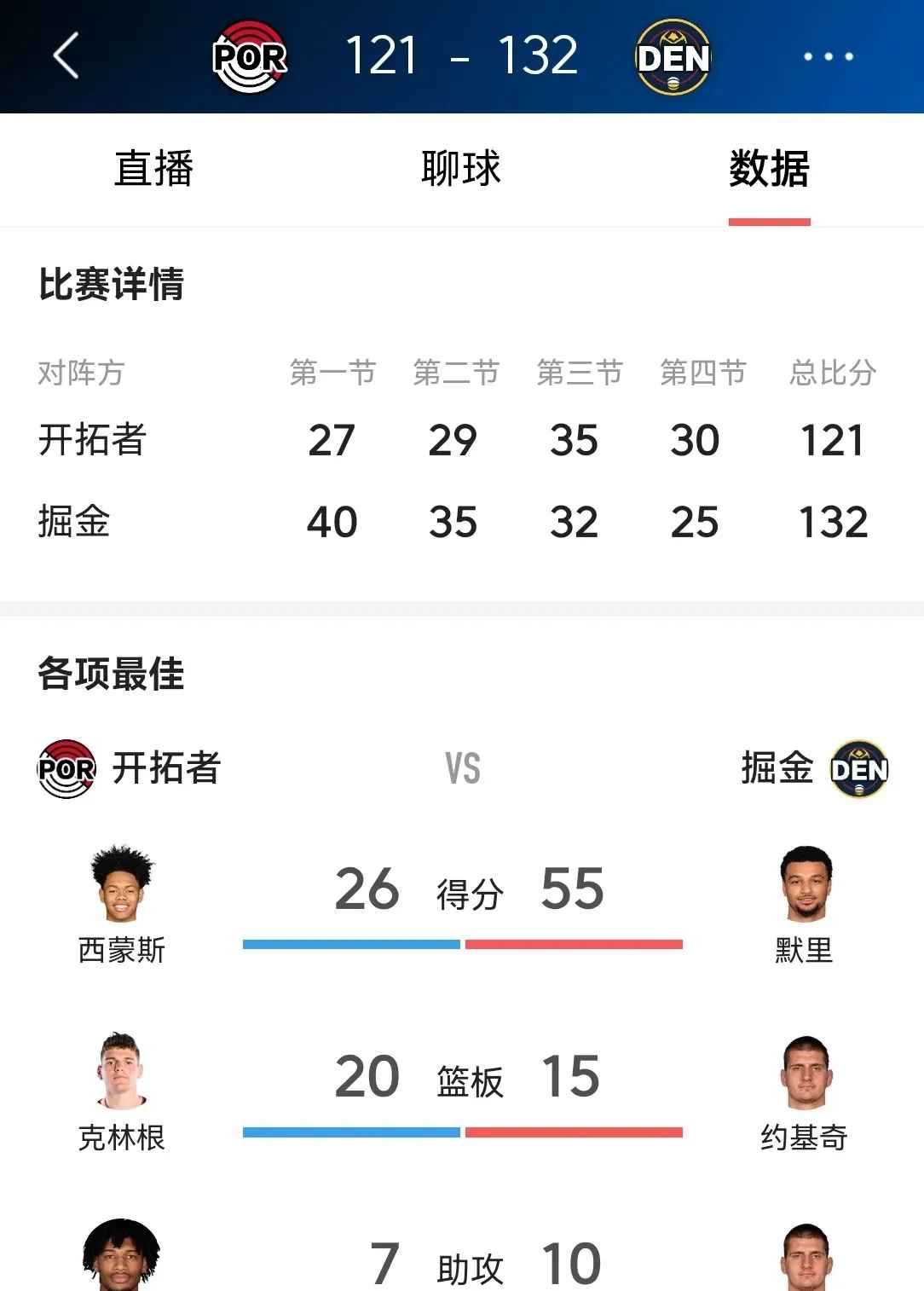Tap the POR Trail Blazers logo in header
Viewport: 924px width, 1291px height.
248,56
